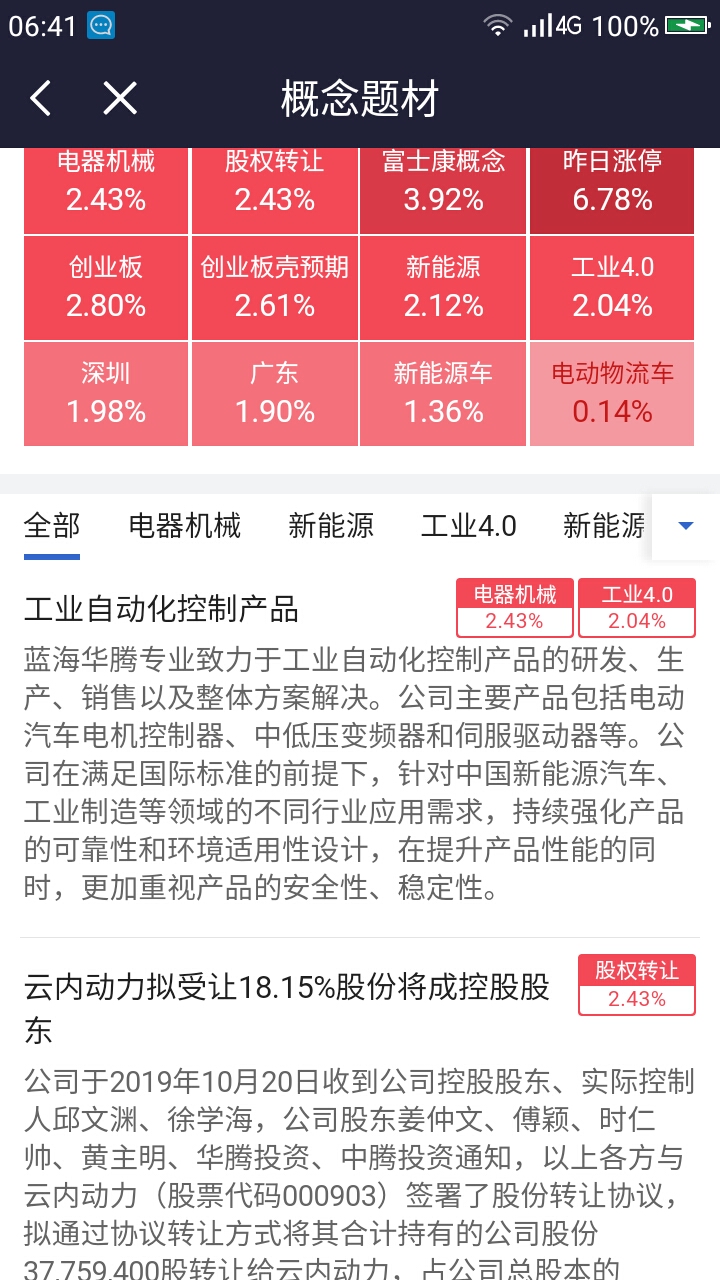Open the blue dropdown arrow next to tab row
This screenshot has width=720, height=1280.
tap(685, 525)
